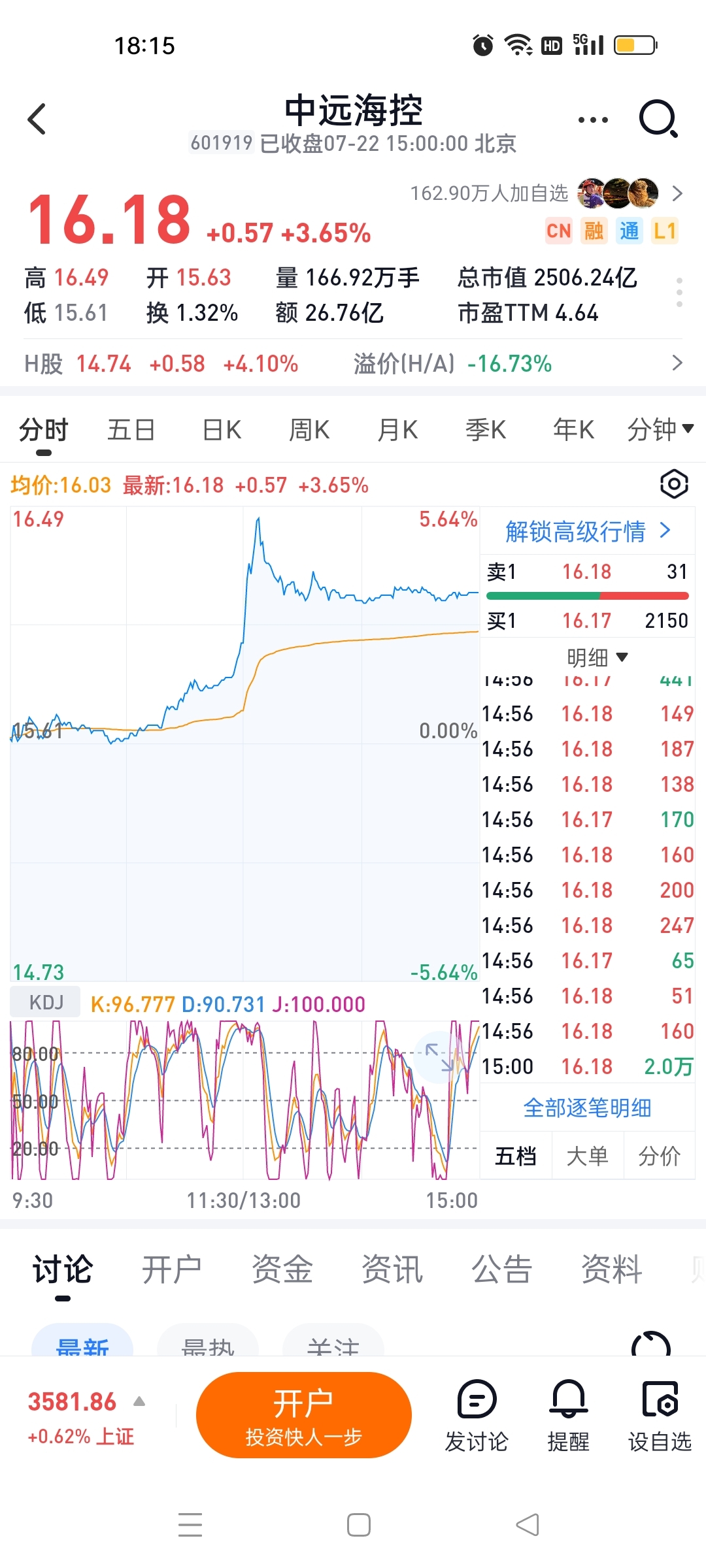Screen dimensions: 706x1568
Task: Switch to the 分价 tab
Action: click(x=659, y=1156)
